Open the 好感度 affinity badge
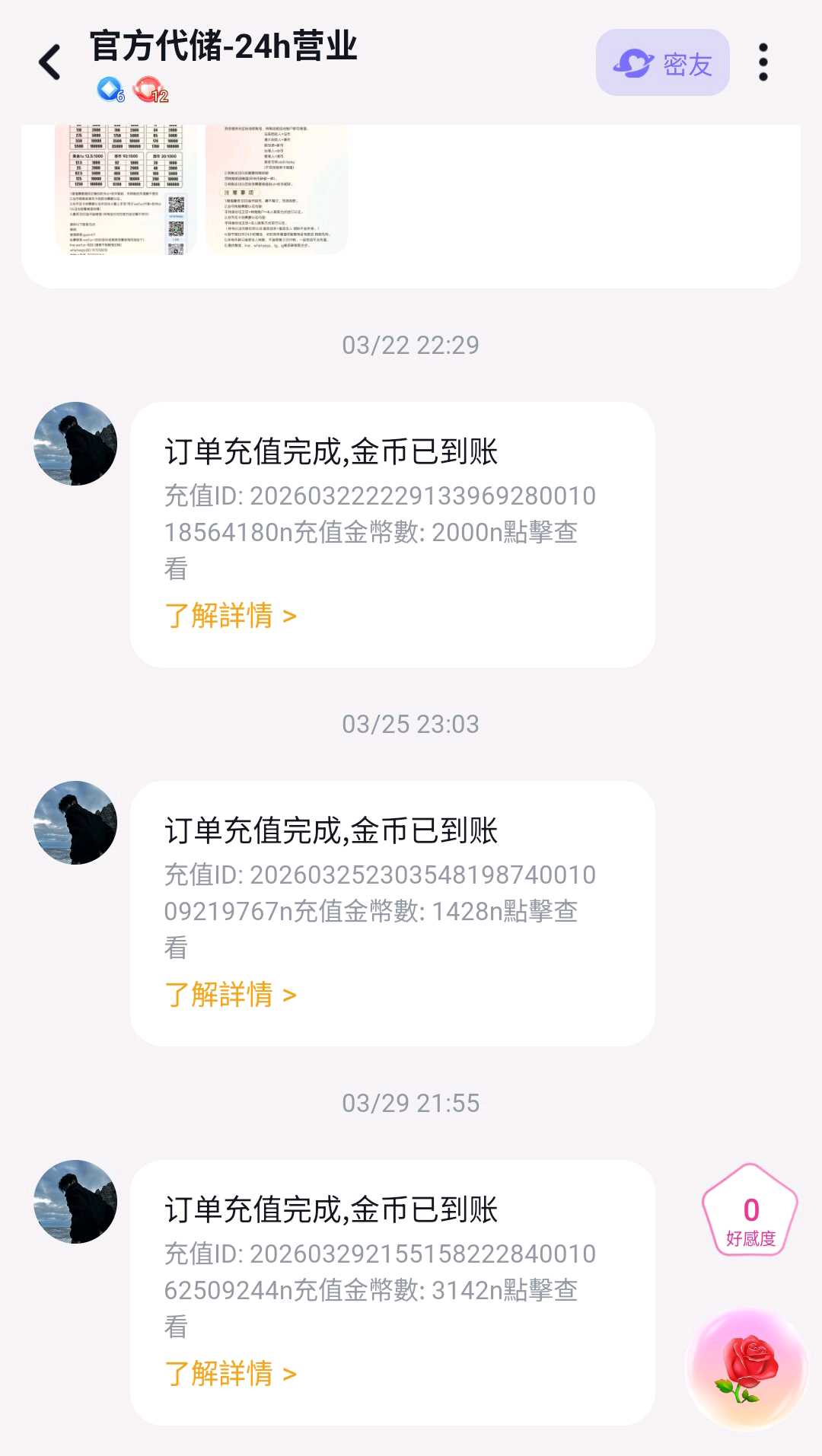The image size is (822, 1456). (x=750, y=1210)
